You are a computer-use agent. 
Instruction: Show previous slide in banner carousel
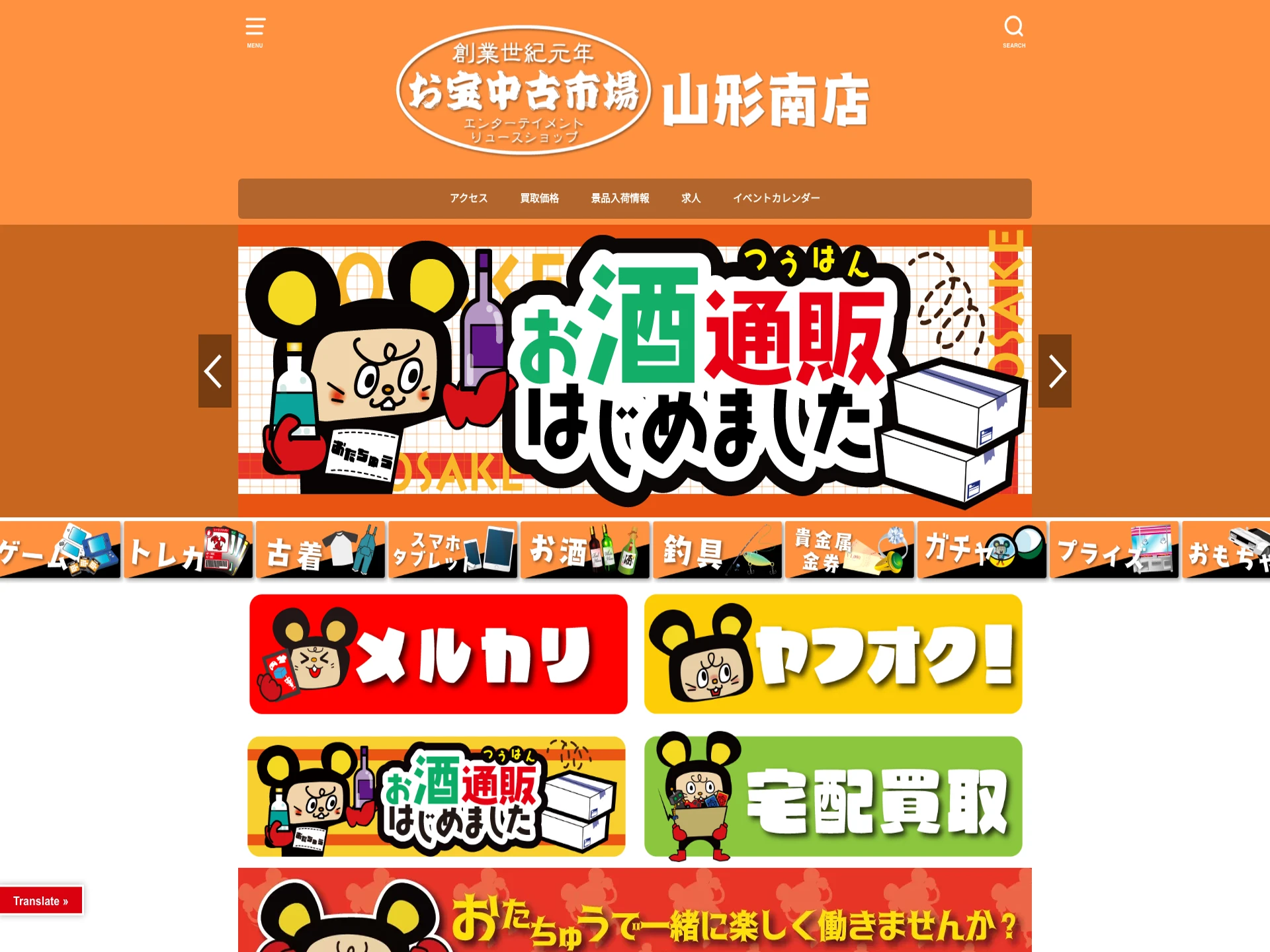[214, 371]
